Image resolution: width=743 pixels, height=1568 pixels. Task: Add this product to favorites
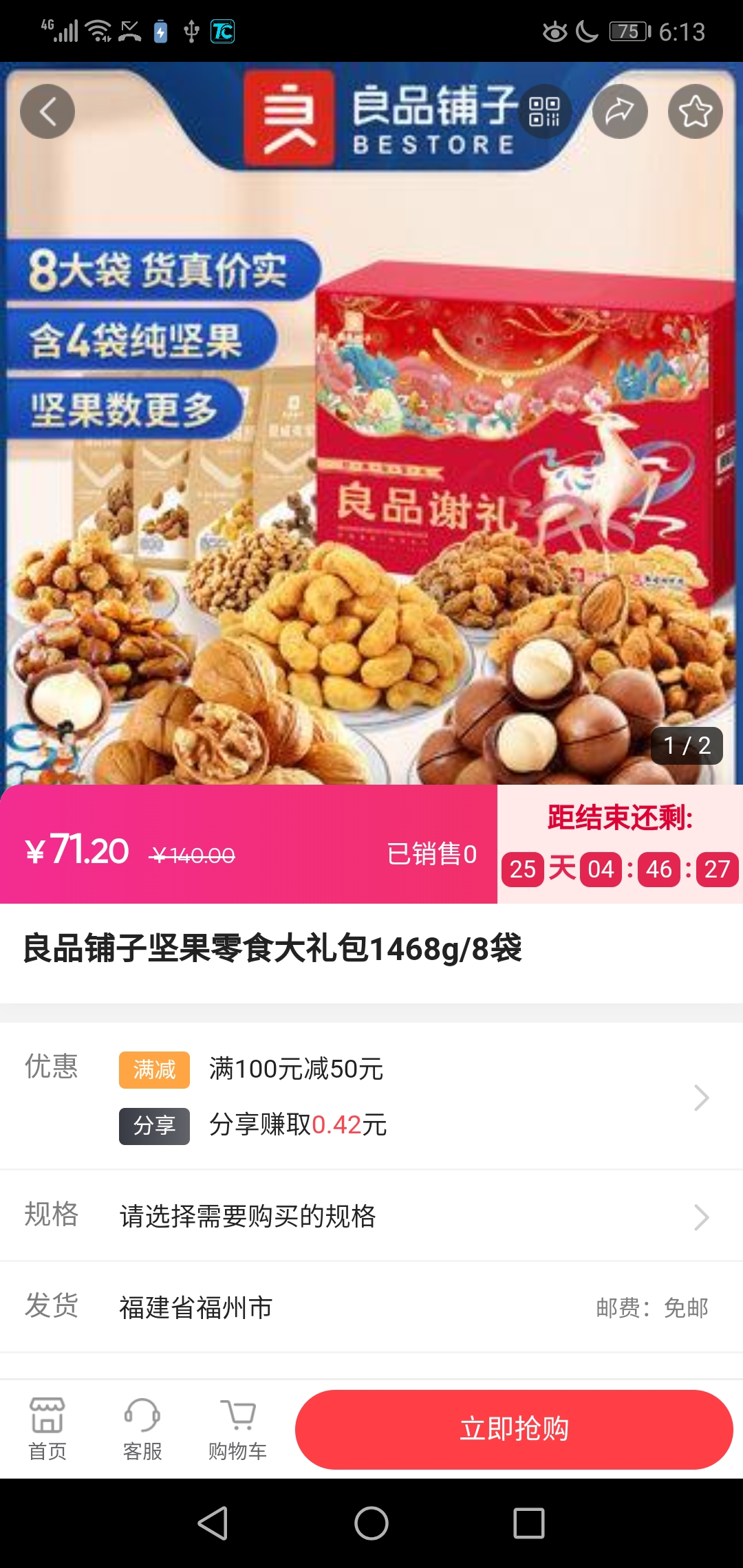(695, 111)
